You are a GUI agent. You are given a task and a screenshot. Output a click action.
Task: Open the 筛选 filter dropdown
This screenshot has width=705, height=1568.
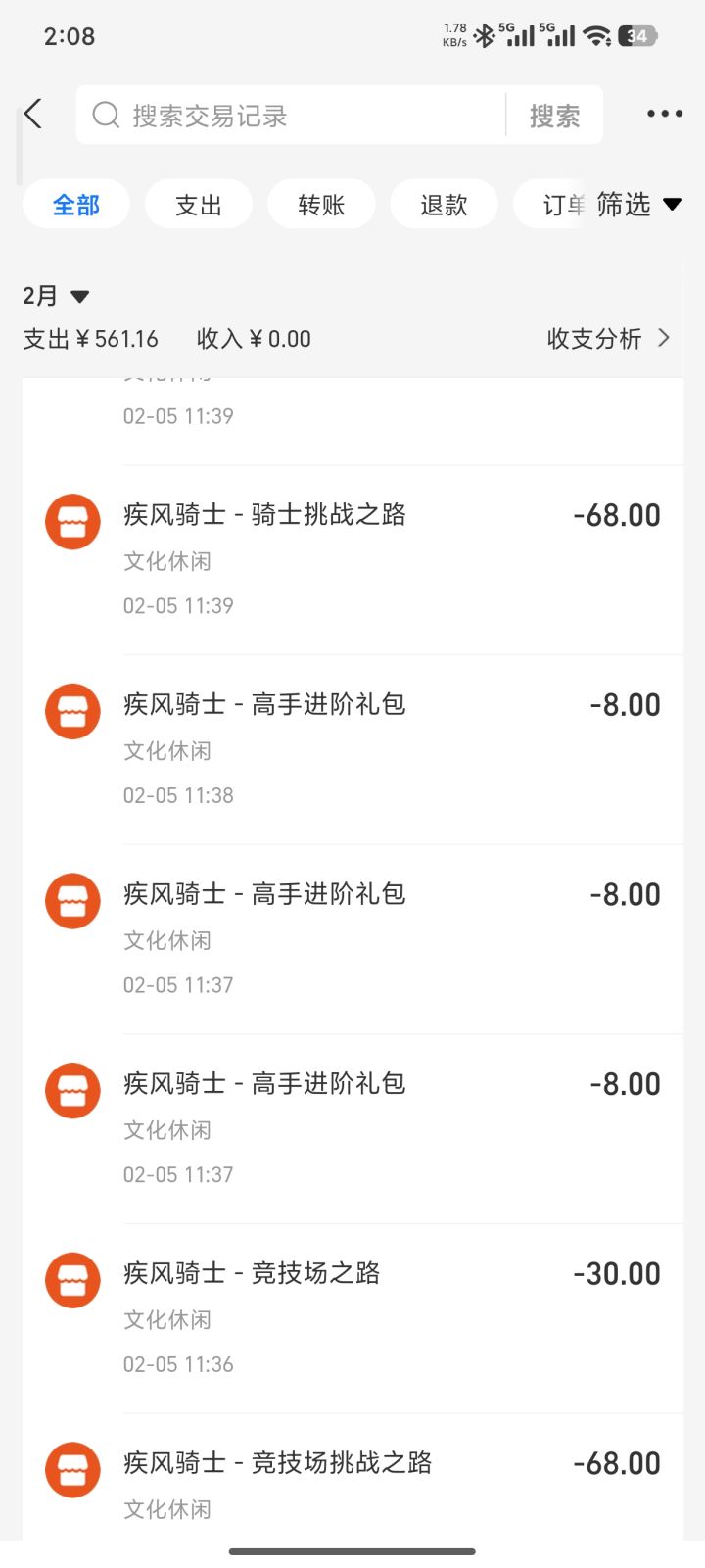coord(634,204)
